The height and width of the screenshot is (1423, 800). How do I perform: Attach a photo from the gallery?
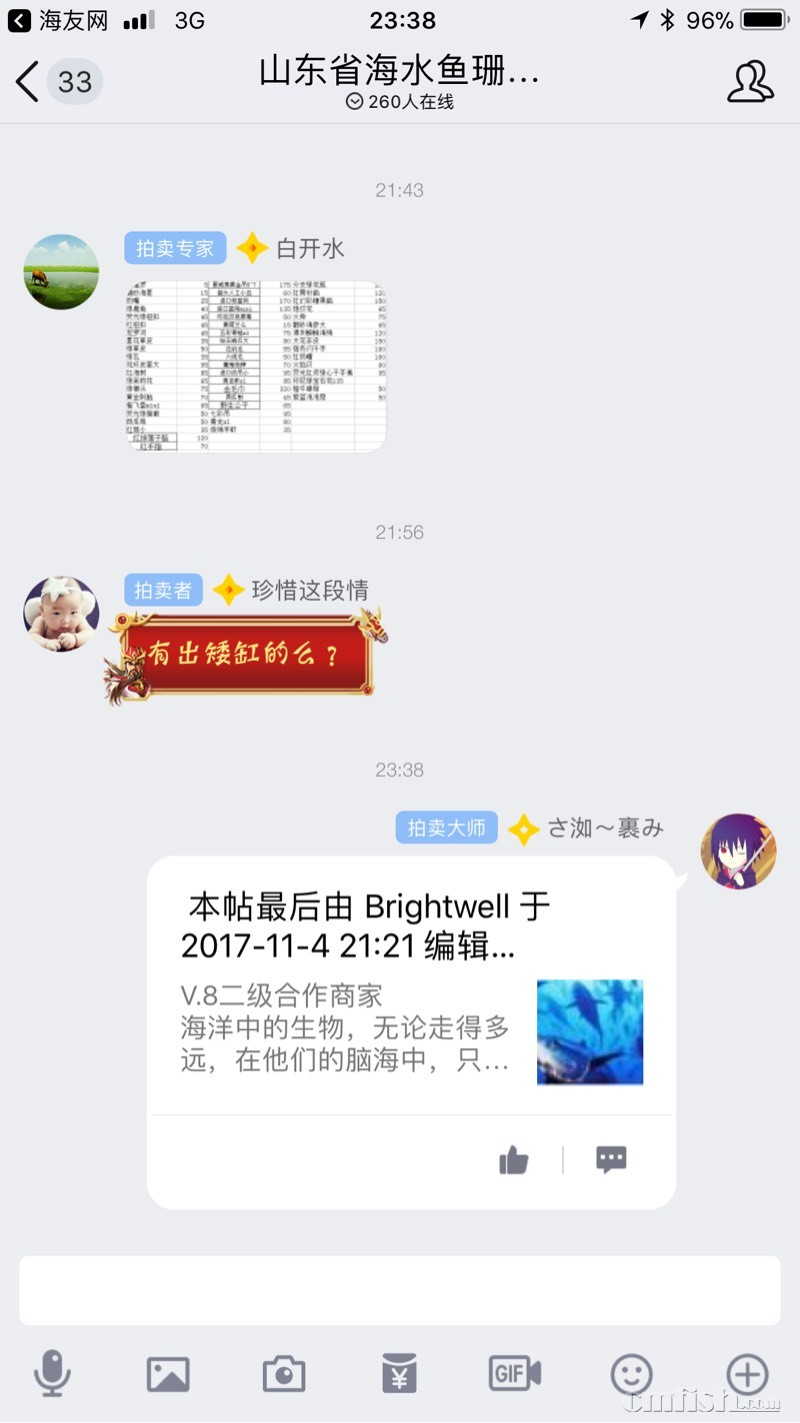[x=168, y=1374]
